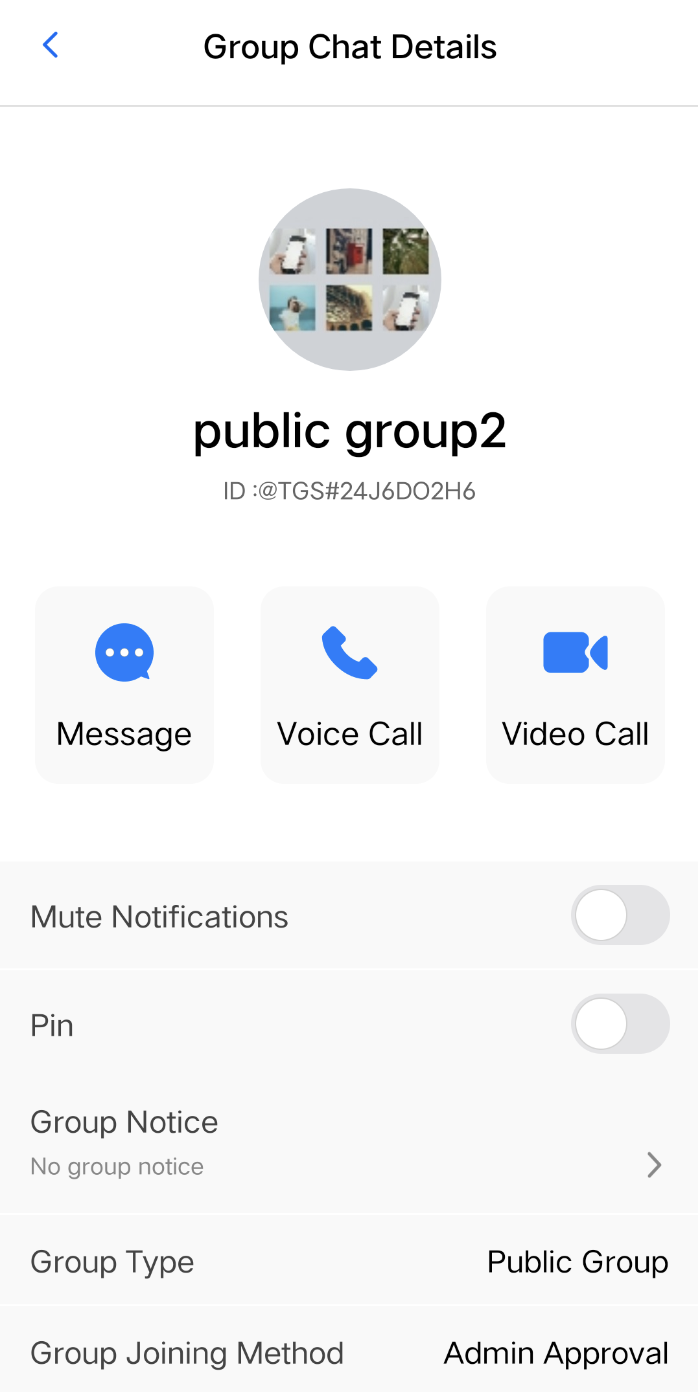Turn on the Pin switch
Screen dimensions: 698x1392
(619, 1024)
